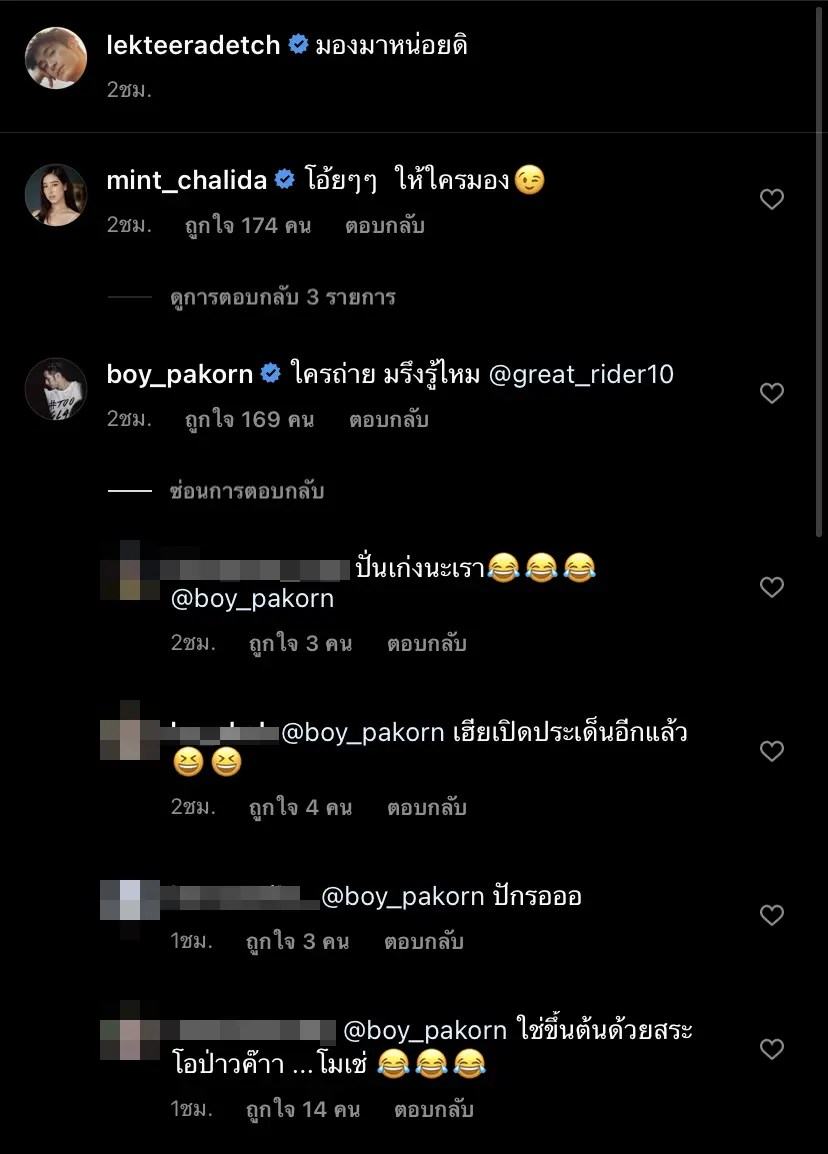Open lekteeradetch's profile username

coord(193,45)
